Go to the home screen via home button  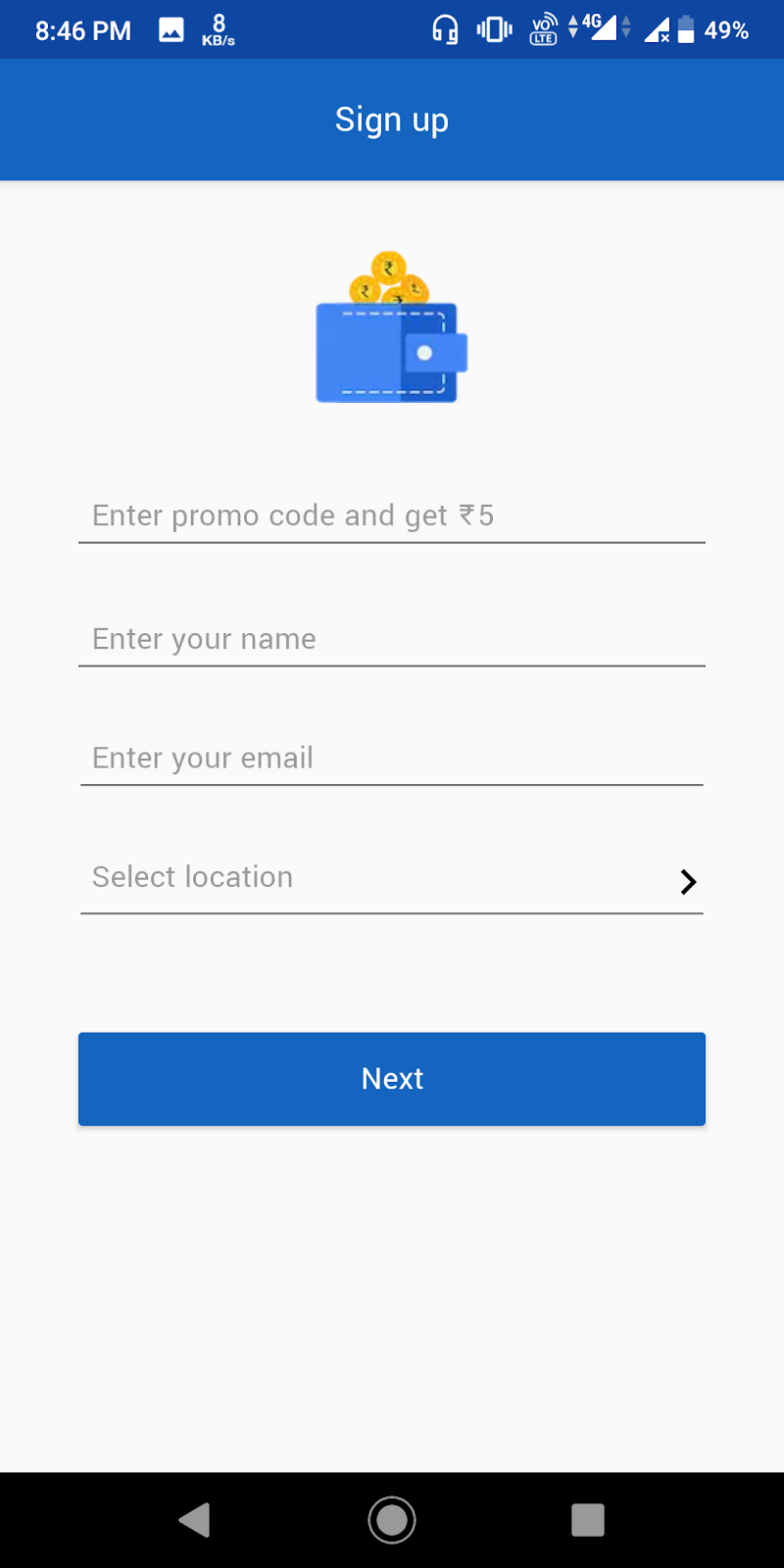pos(392,1520)
